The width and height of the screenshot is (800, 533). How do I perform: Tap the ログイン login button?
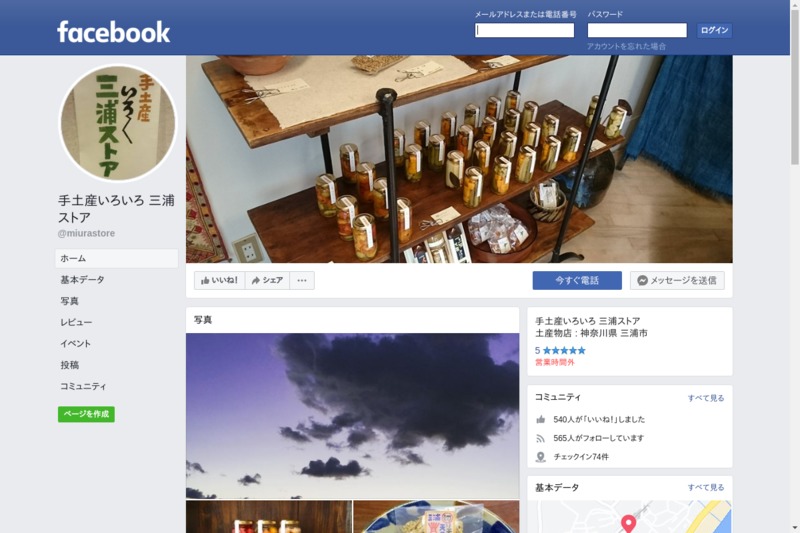pos(714,31)
